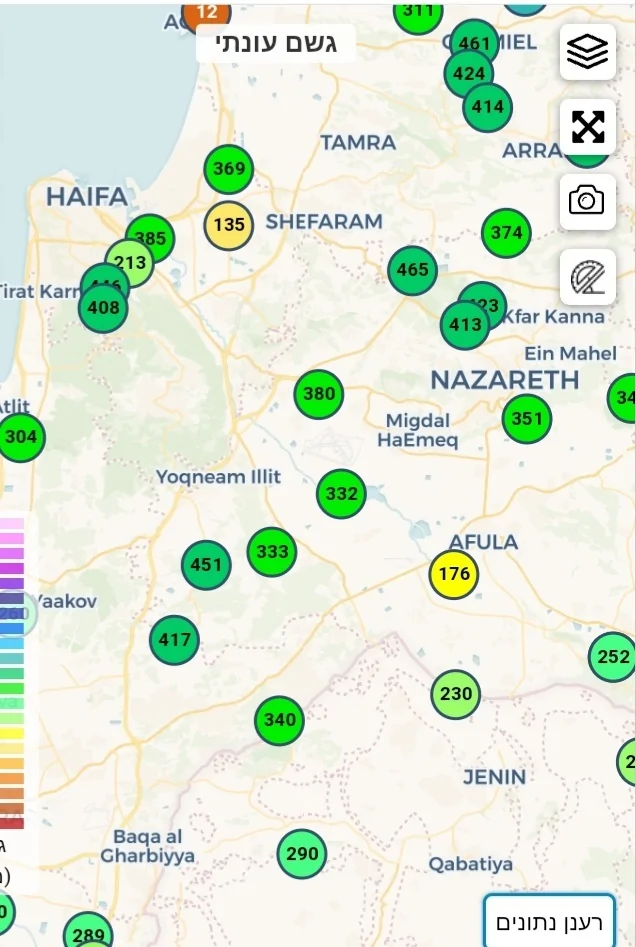Viewport: 636px width, 947px height.
Task: Open the 417 station marker
Action: tap(174, 640)
